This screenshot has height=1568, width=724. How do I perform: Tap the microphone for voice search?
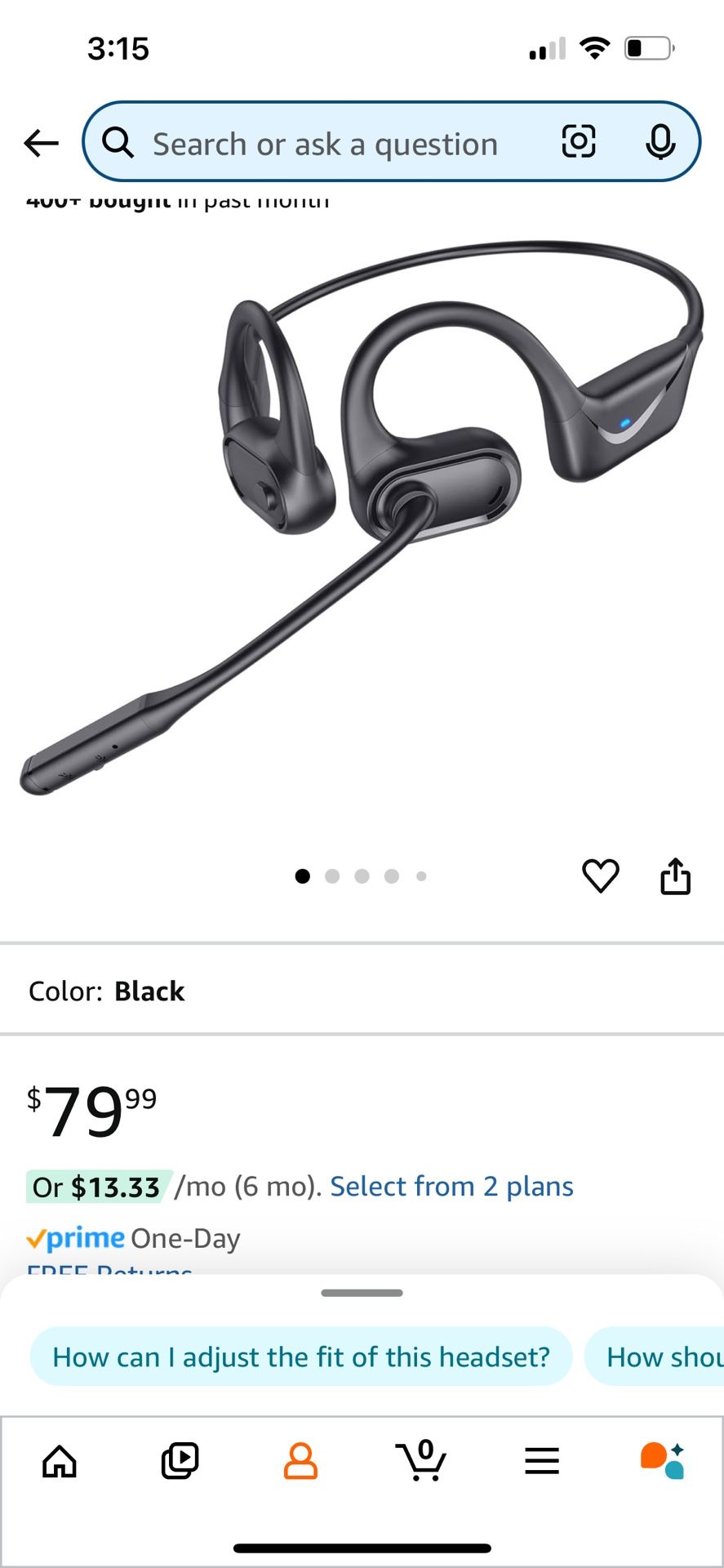click(661, 140)
